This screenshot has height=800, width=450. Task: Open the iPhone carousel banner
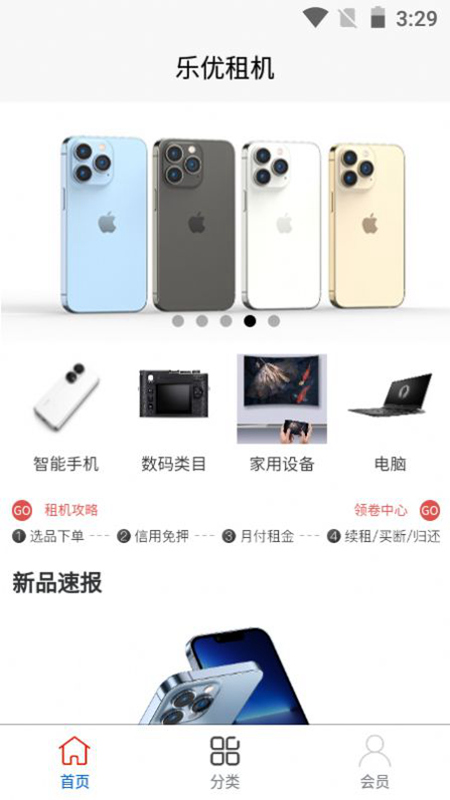[x=225, y=222]
